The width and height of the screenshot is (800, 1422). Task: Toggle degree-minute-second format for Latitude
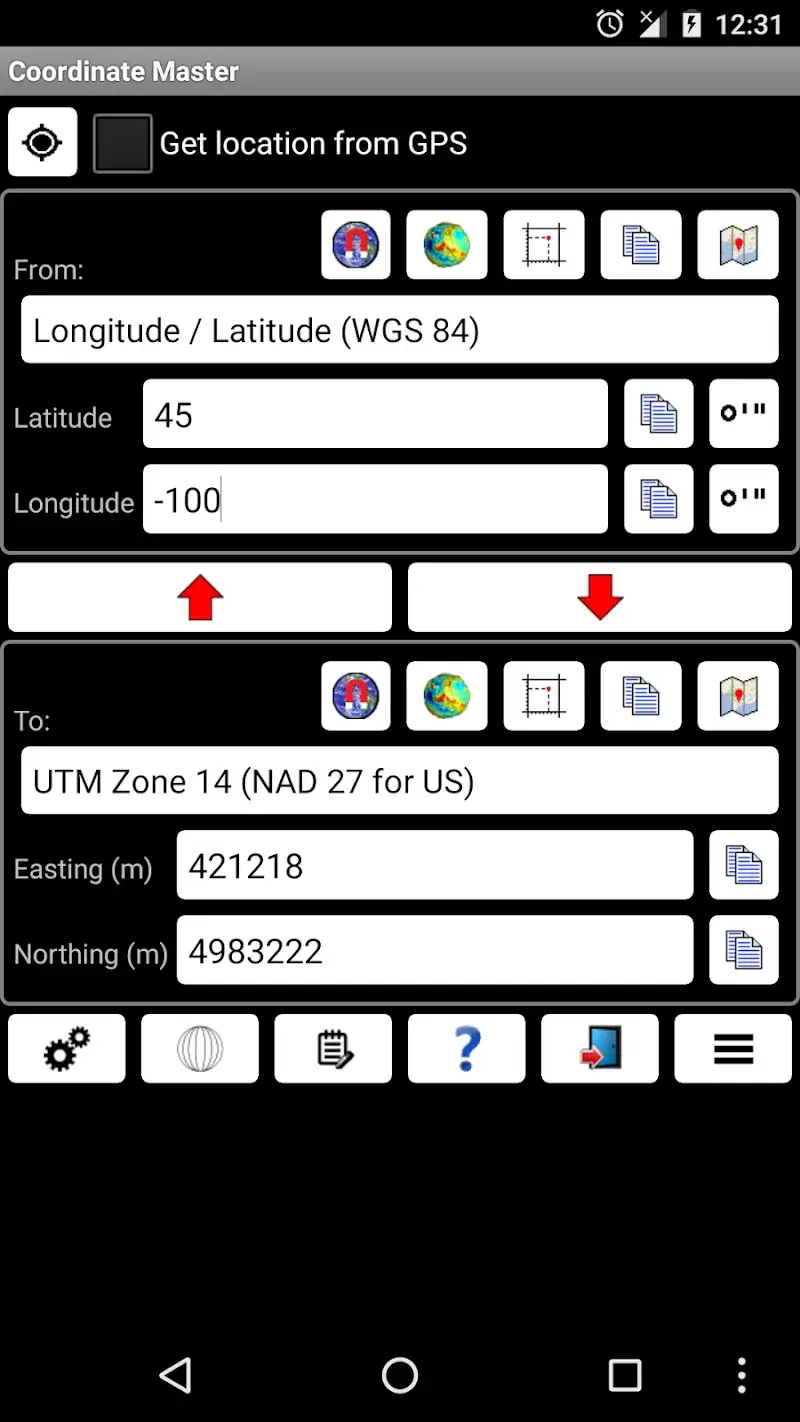point(744,414)
